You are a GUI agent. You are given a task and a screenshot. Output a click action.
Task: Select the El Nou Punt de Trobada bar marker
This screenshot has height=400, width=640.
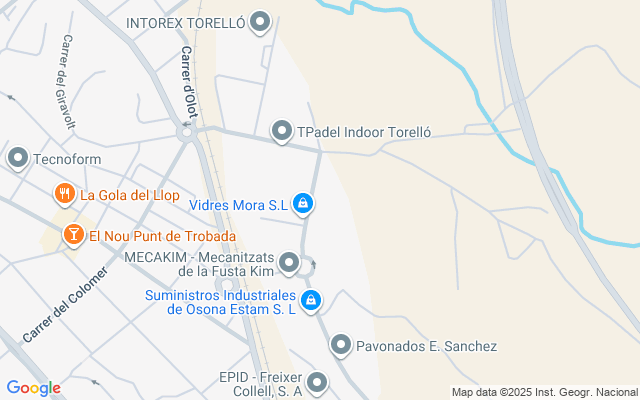73,236
